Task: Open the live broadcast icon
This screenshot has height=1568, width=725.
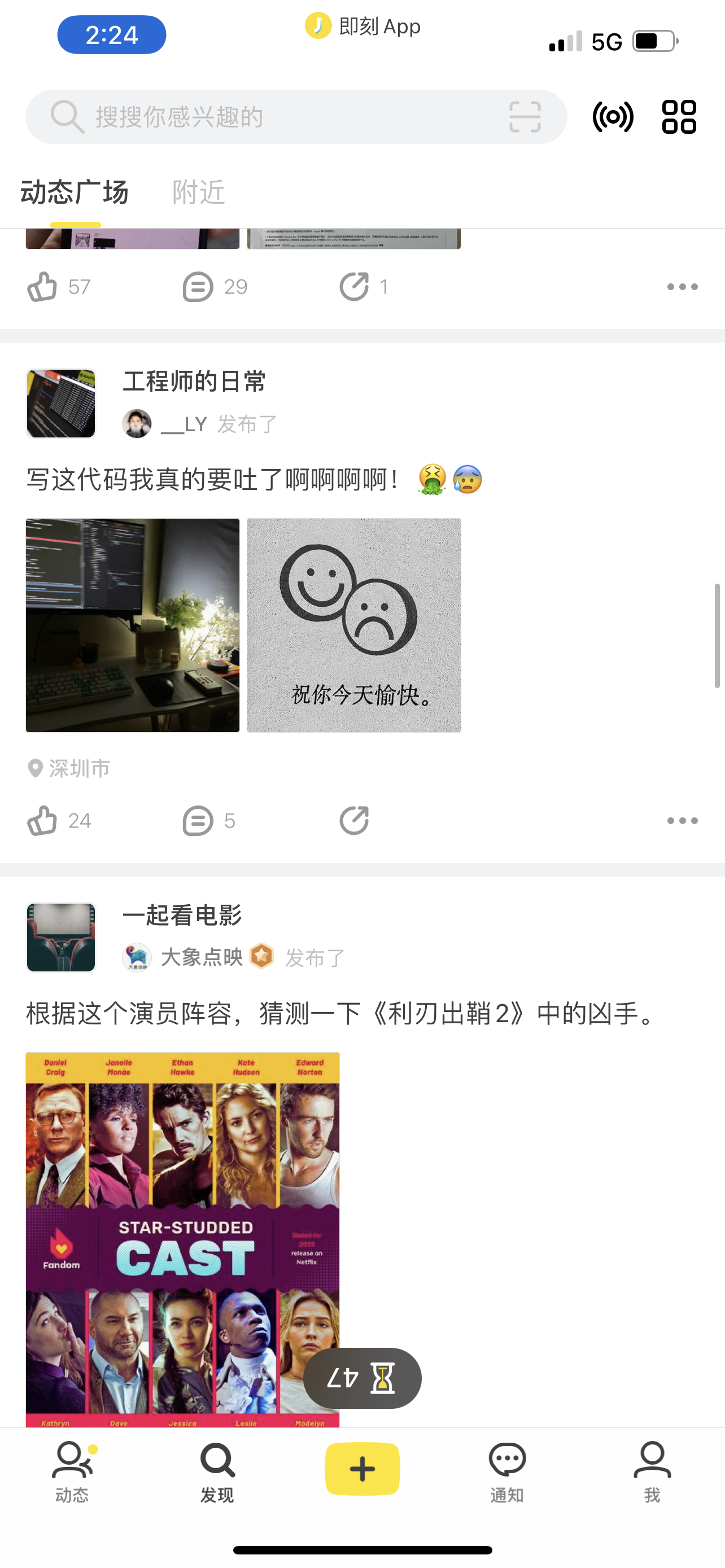Action: tap(613, 117)
